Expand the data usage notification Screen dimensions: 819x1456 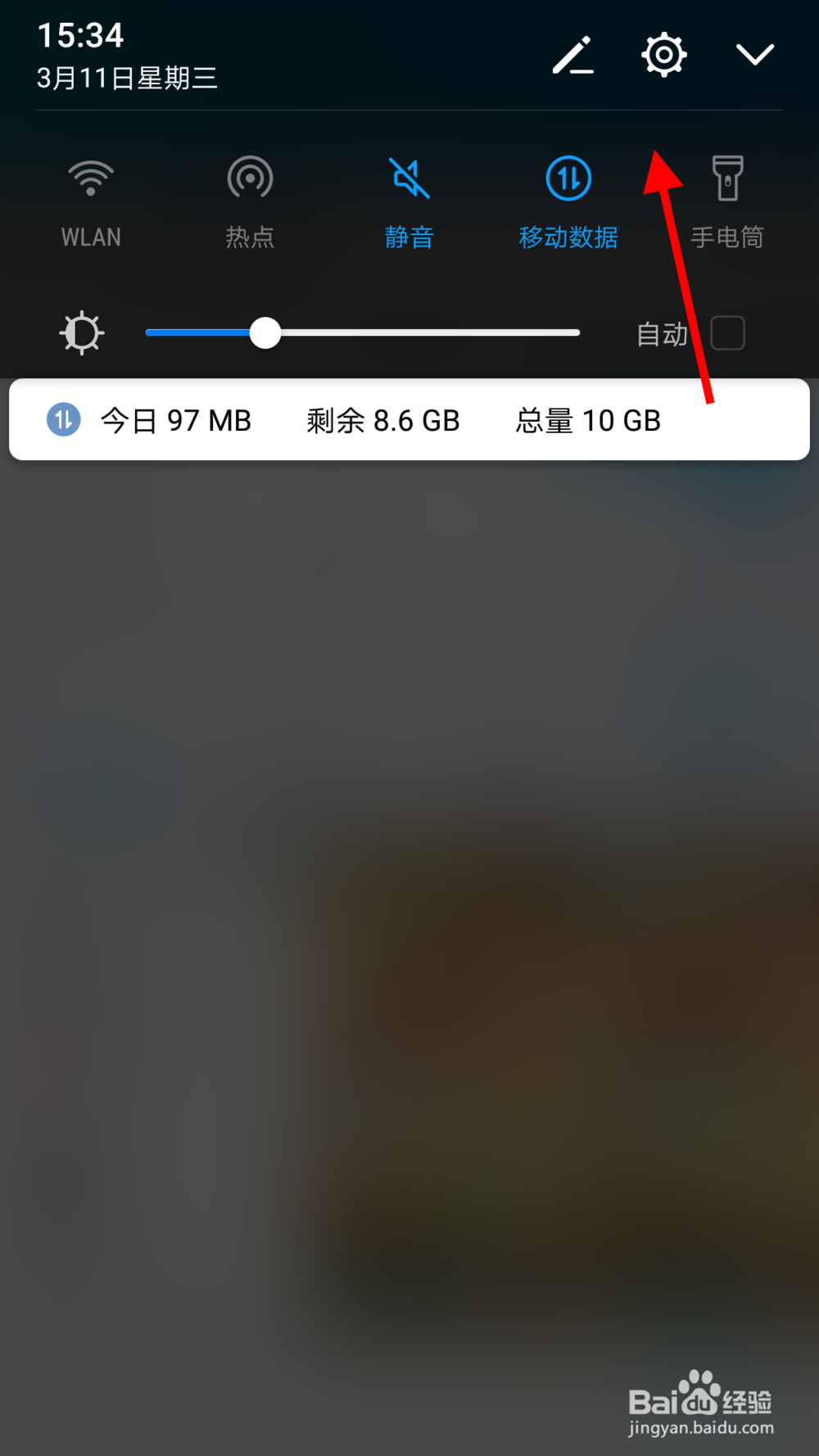pos(409,419)
